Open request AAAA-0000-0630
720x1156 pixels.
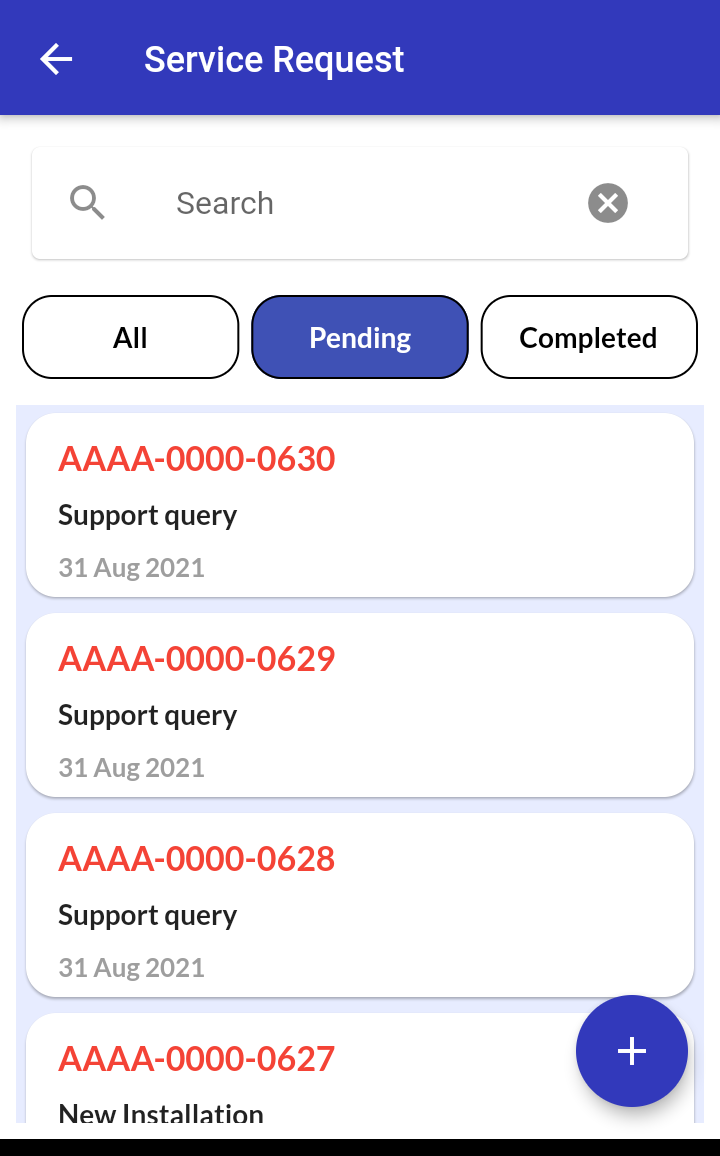(360, 505)
